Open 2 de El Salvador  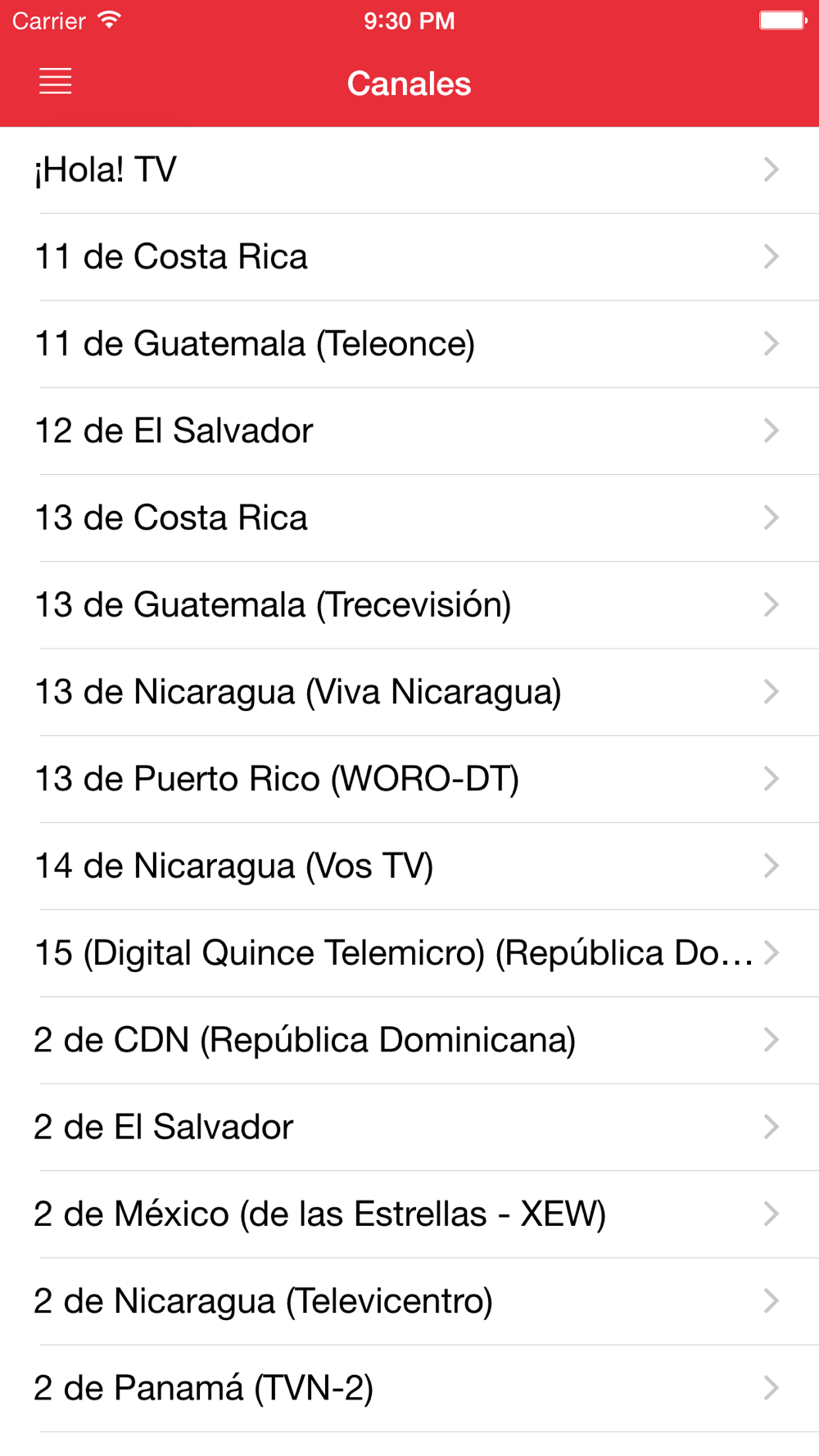click(409, 1128)
